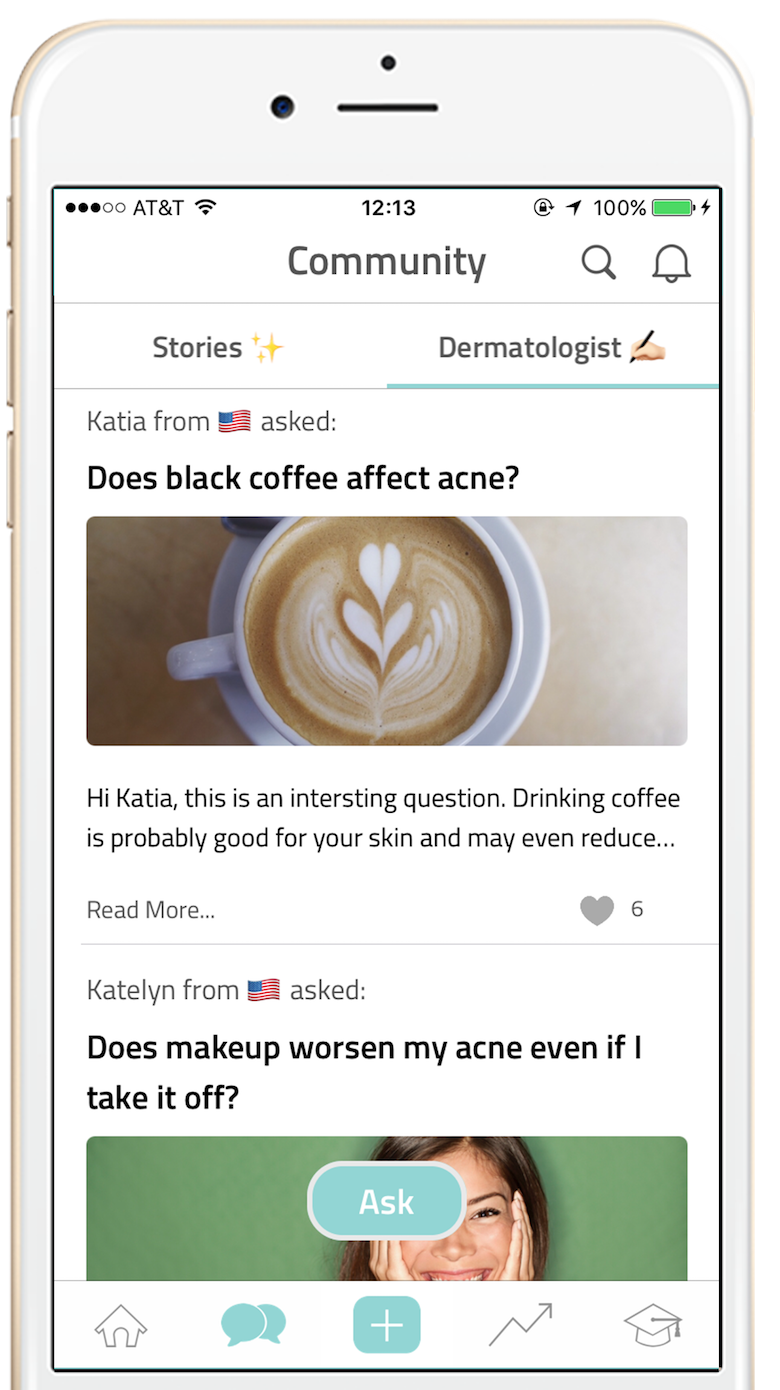The height and width of the screenshot is (1390, 780).
Task: Open the community chat bubbles tab
Action: 253,1325
